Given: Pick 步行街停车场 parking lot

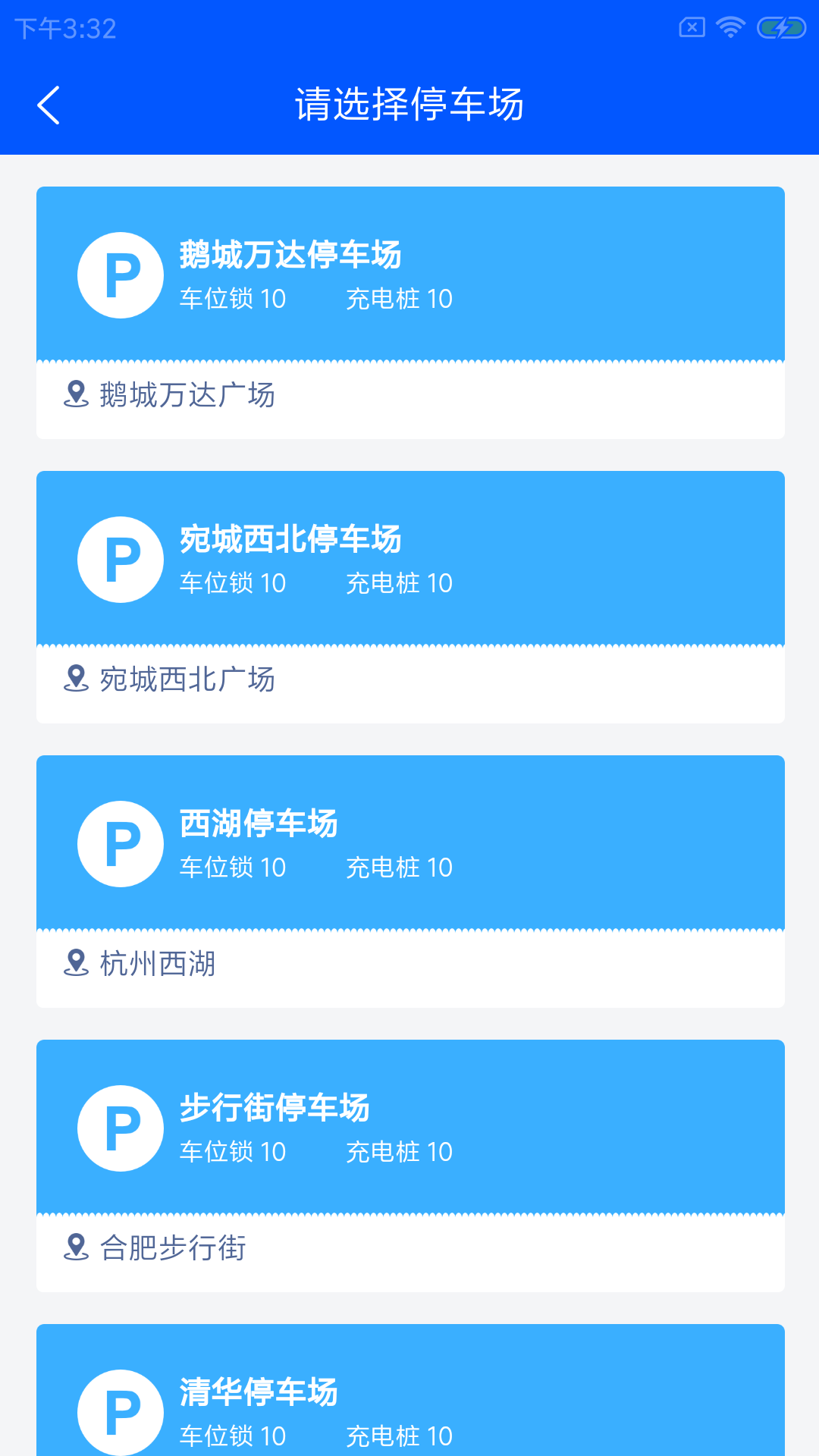Looking at the screenshot, I should coord(409,1165).
